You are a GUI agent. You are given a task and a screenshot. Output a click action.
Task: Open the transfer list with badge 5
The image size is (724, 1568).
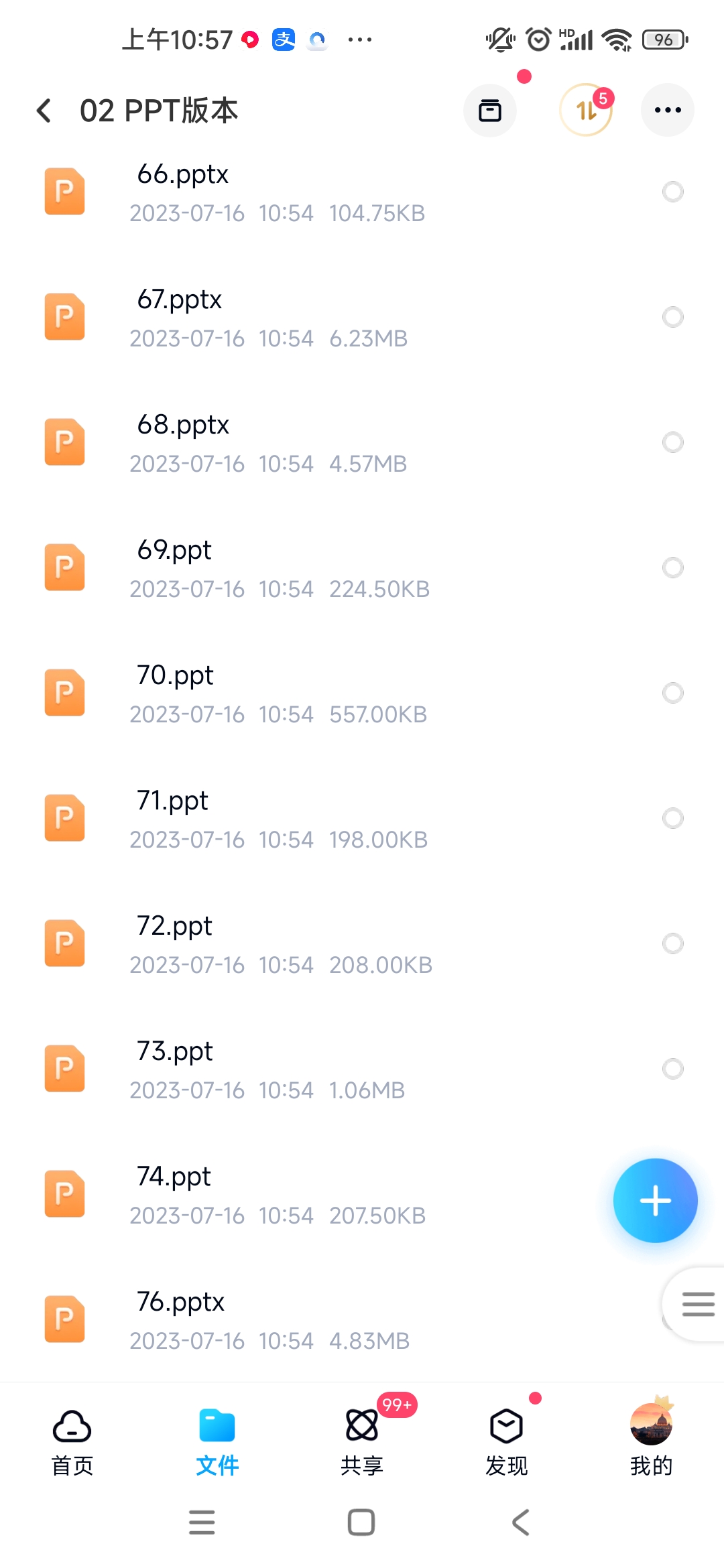pos(587,110)
